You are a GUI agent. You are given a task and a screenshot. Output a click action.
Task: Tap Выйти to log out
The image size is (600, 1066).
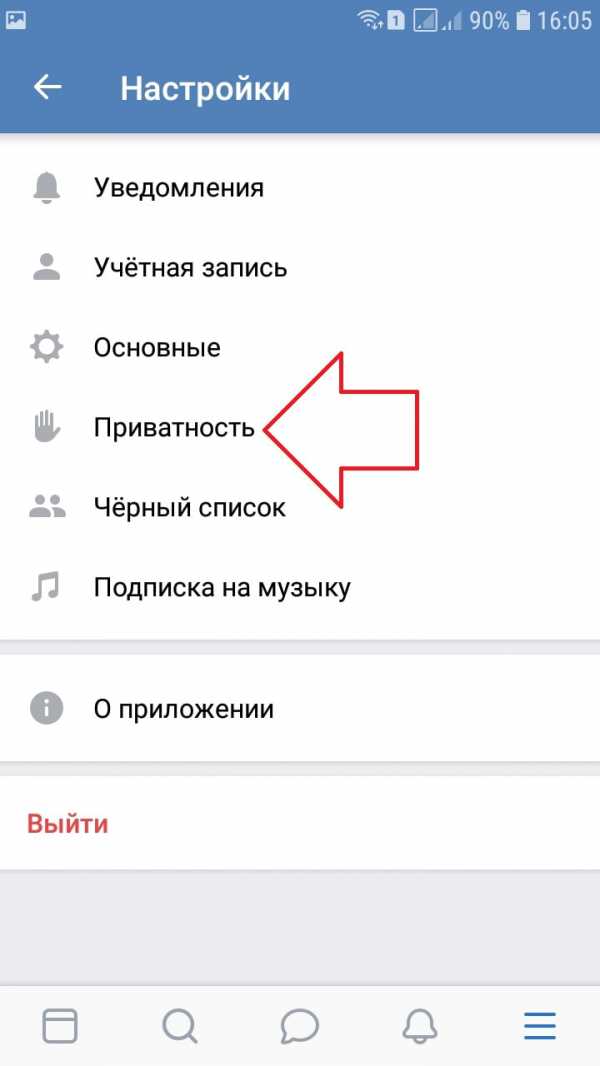coord(67,824)
